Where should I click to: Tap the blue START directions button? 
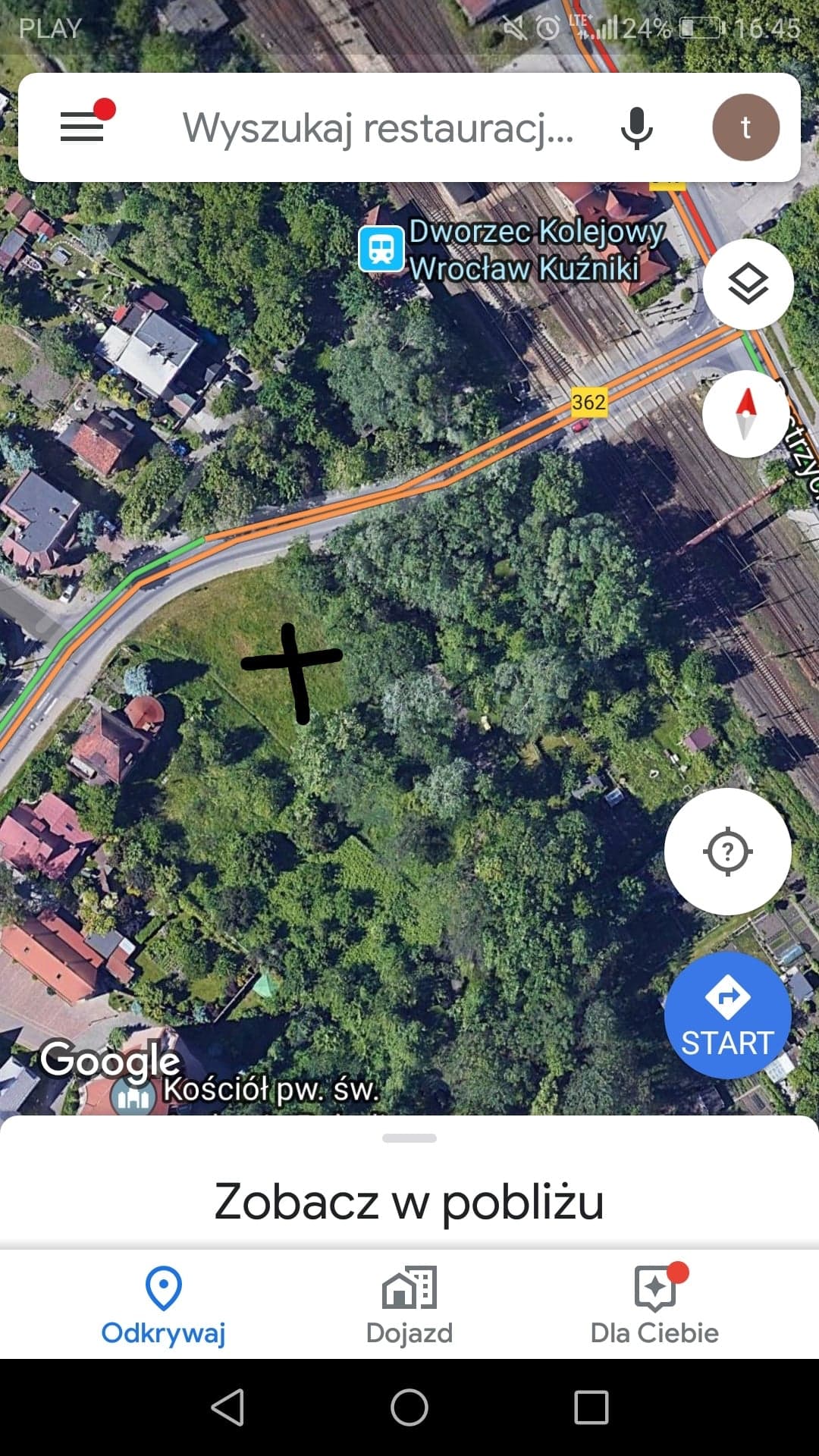(728, 1015)
